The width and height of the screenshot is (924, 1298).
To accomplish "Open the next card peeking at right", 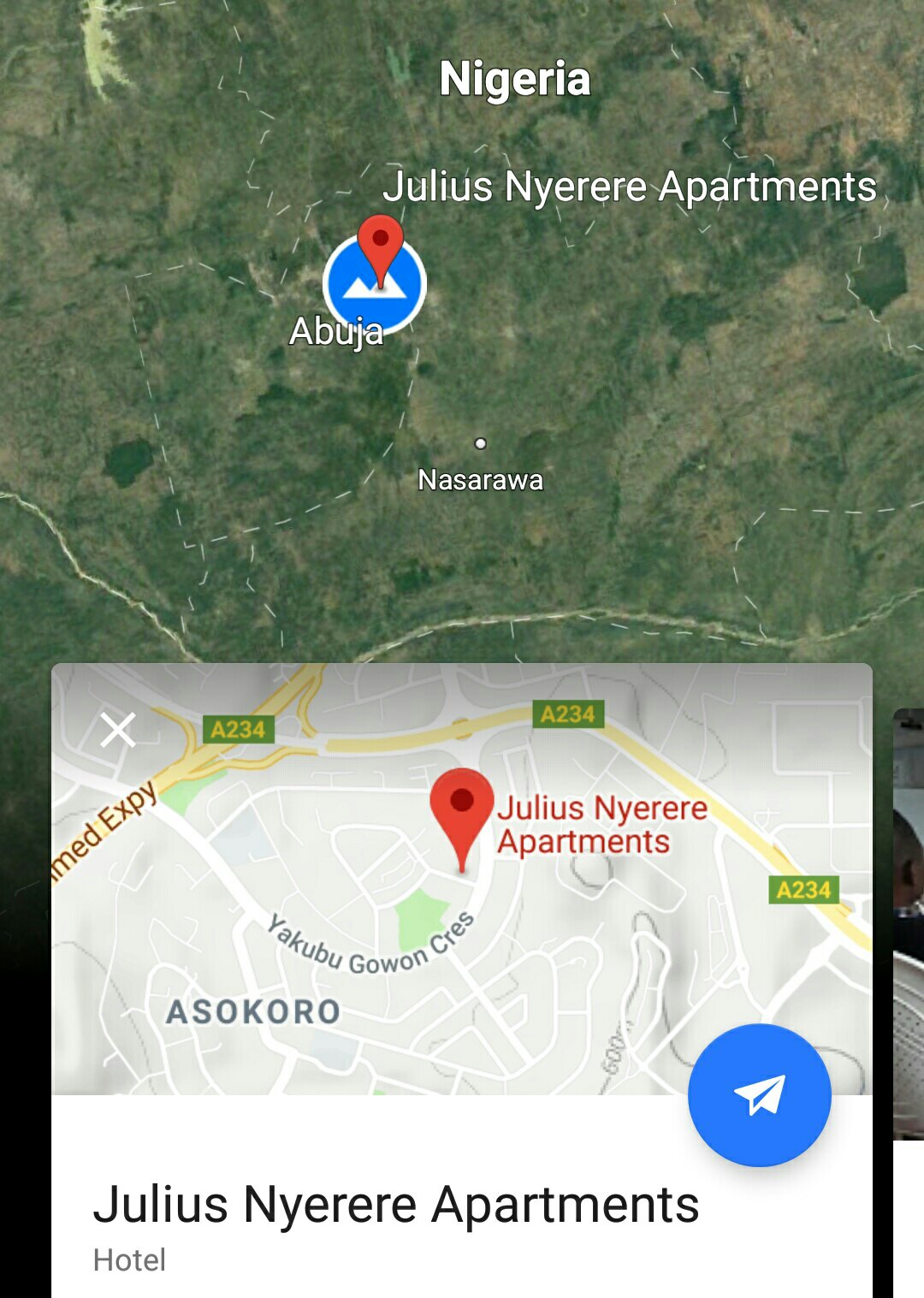I will (909, 924).
